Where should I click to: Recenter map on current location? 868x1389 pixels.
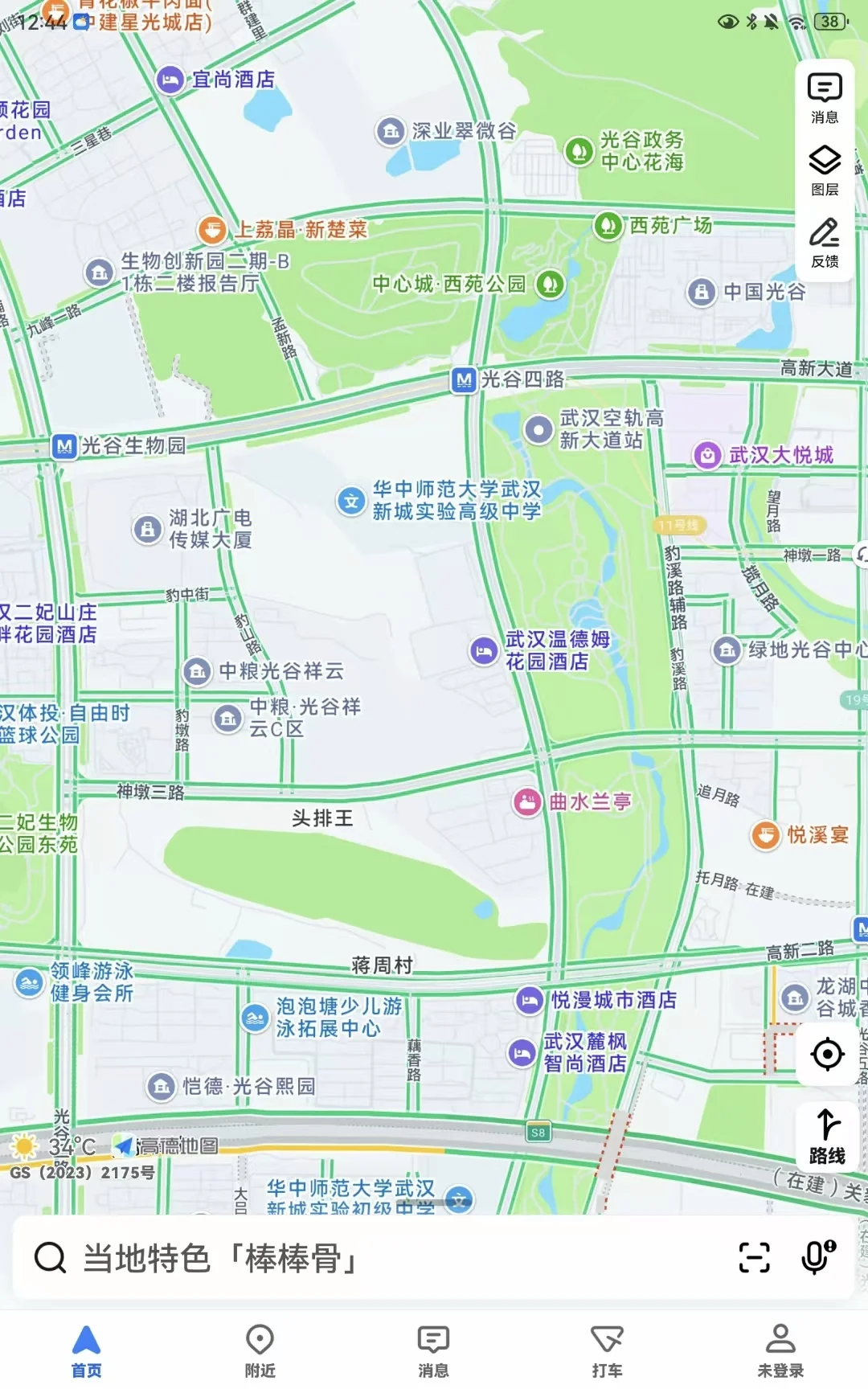coord(827,1055)
